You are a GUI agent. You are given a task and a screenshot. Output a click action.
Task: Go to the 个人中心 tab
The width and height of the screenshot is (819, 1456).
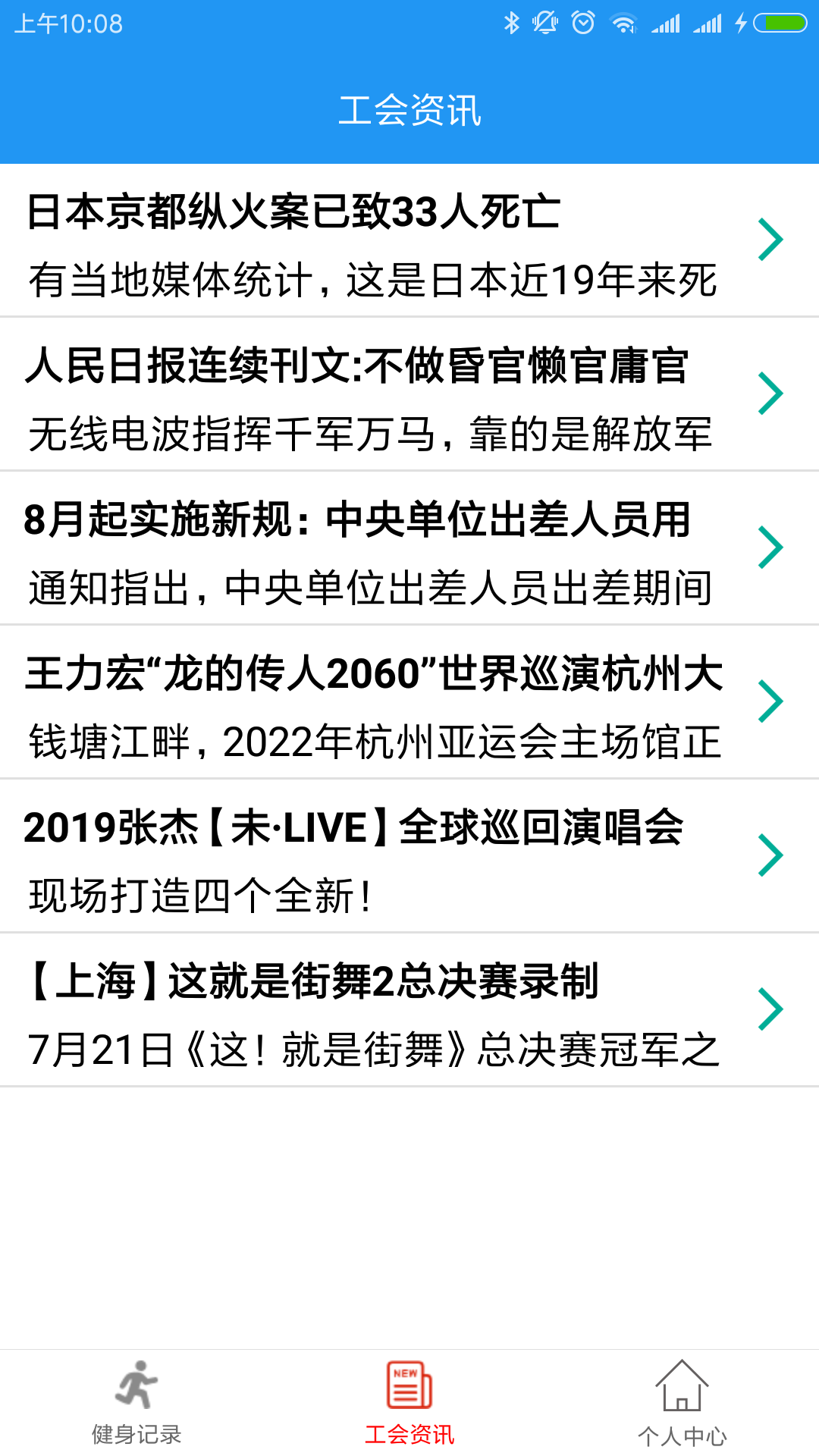[x=682, y=1403]
